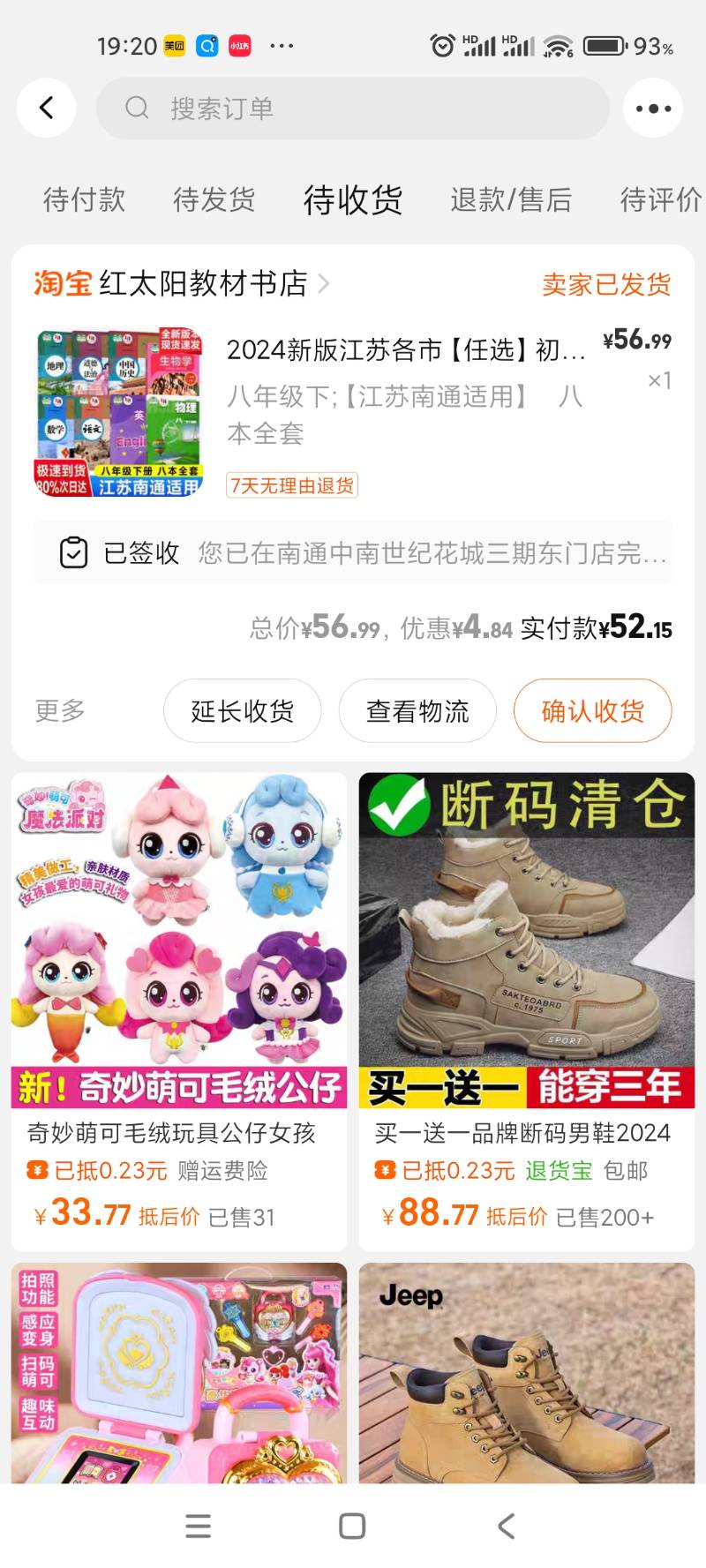Tap the system home button

pos(352,1526)
